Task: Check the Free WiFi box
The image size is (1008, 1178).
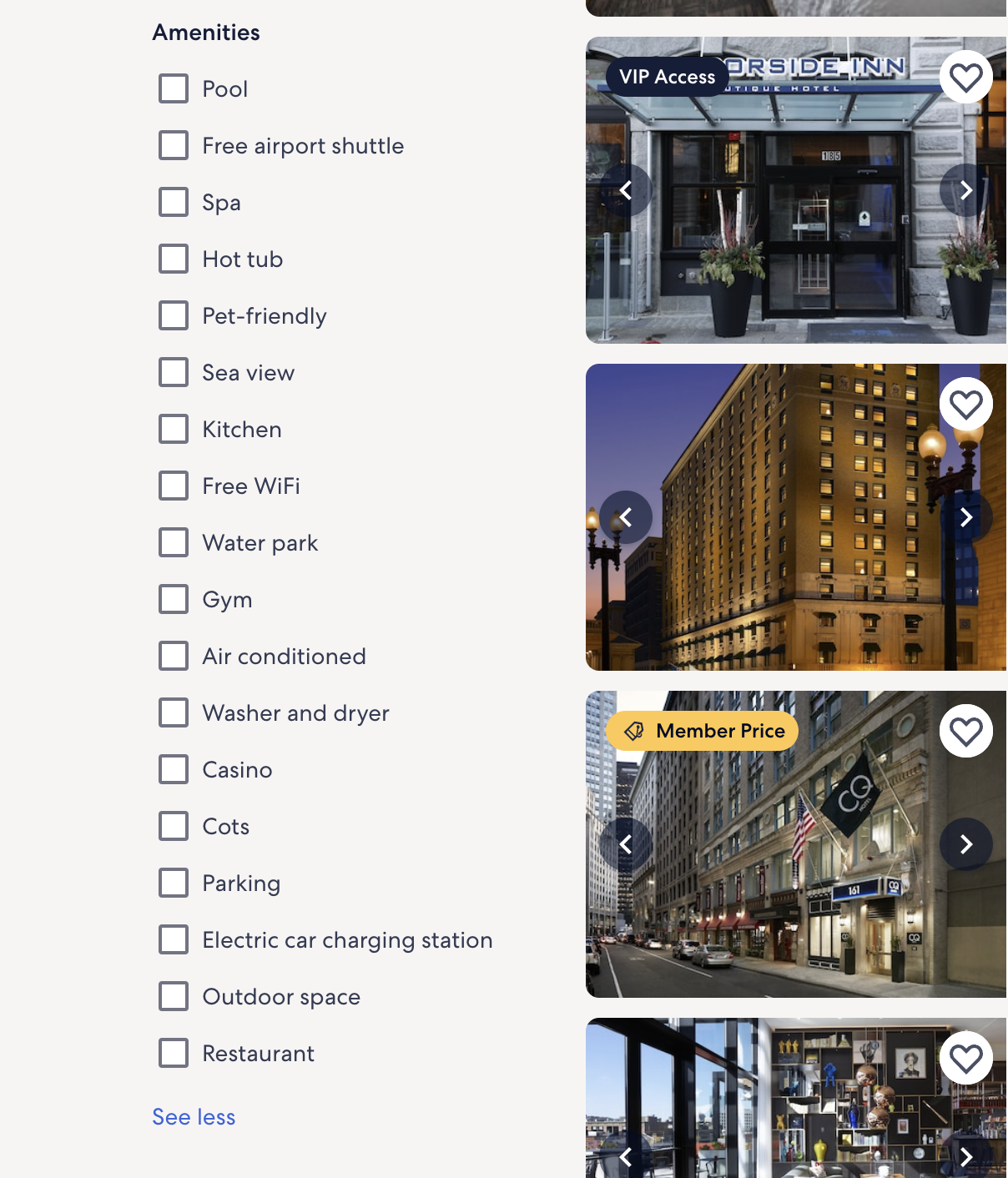Action: point(174,486)
